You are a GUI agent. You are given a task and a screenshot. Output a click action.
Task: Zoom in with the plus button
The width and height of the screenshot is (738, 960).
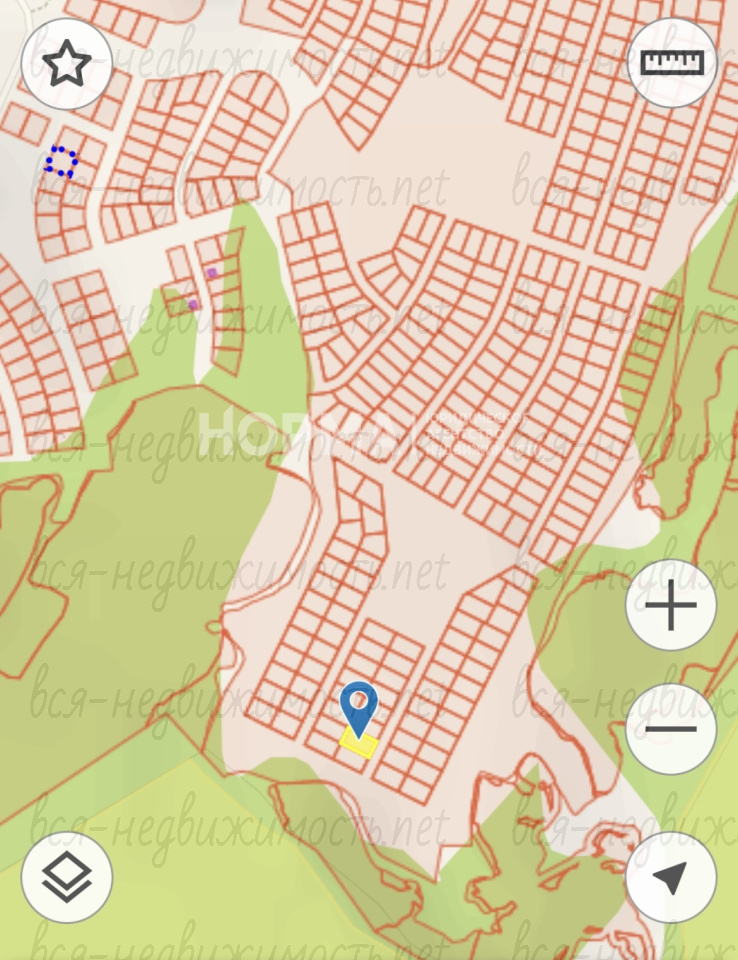[671, 606]
